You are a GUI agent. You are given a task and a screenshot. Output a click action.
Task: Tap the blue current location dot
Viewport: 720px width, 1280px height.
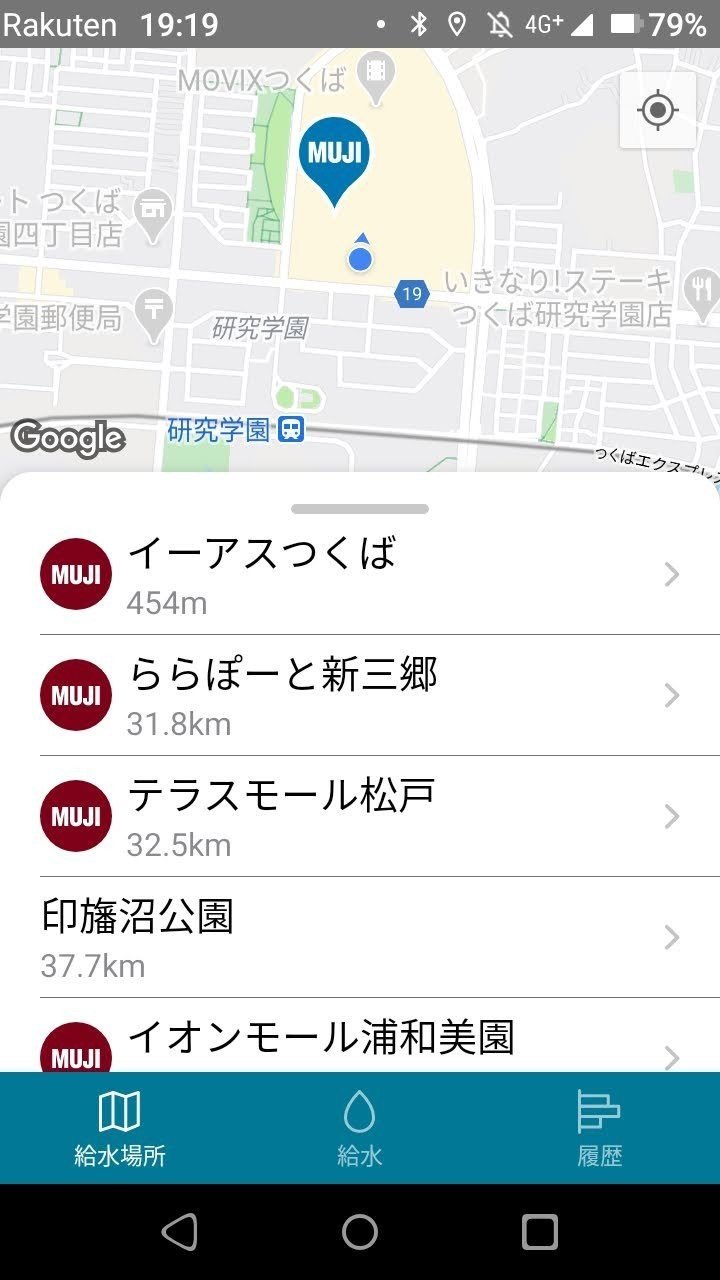tap(361, 259)
